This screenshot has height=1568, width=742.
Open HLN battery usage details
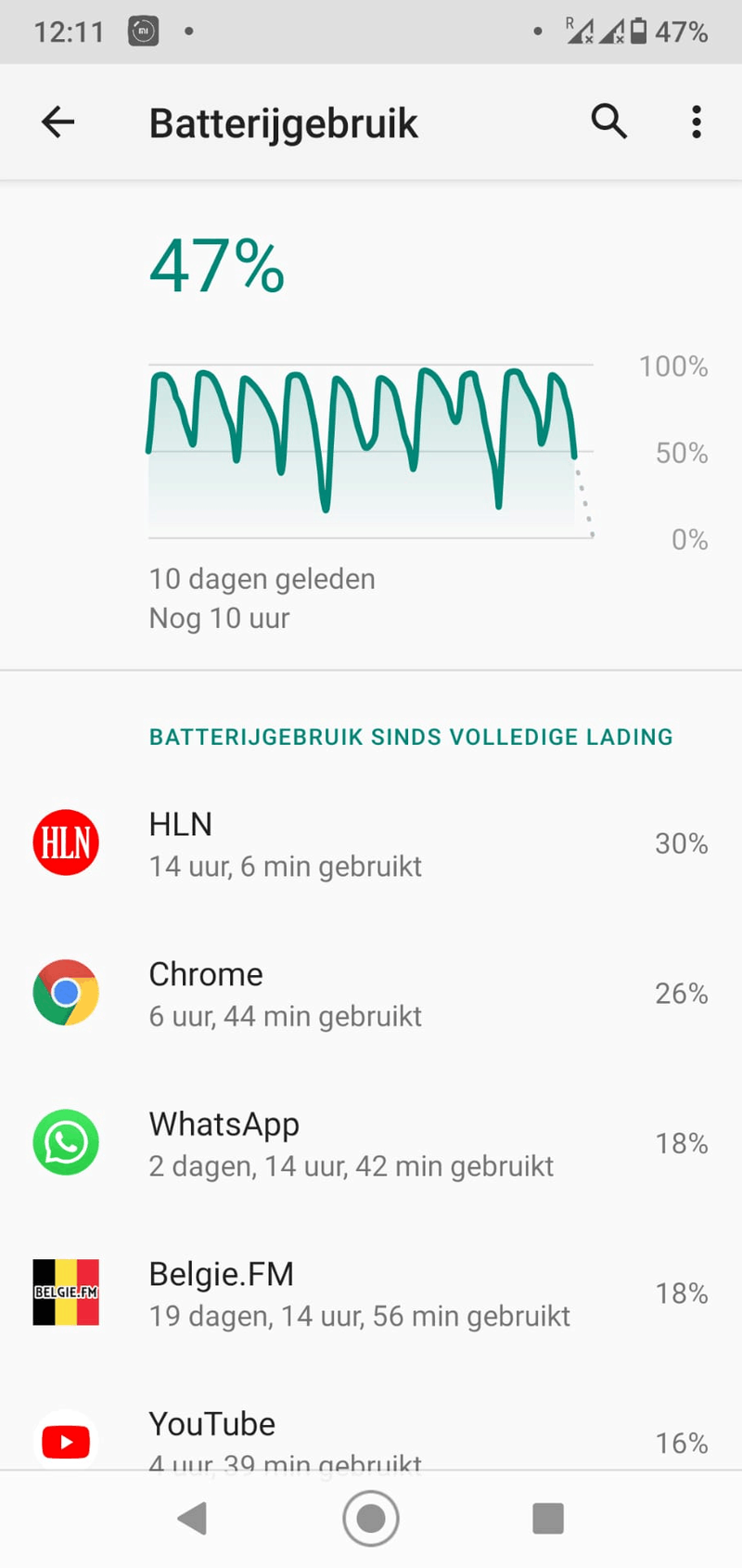tap(371, 843)
